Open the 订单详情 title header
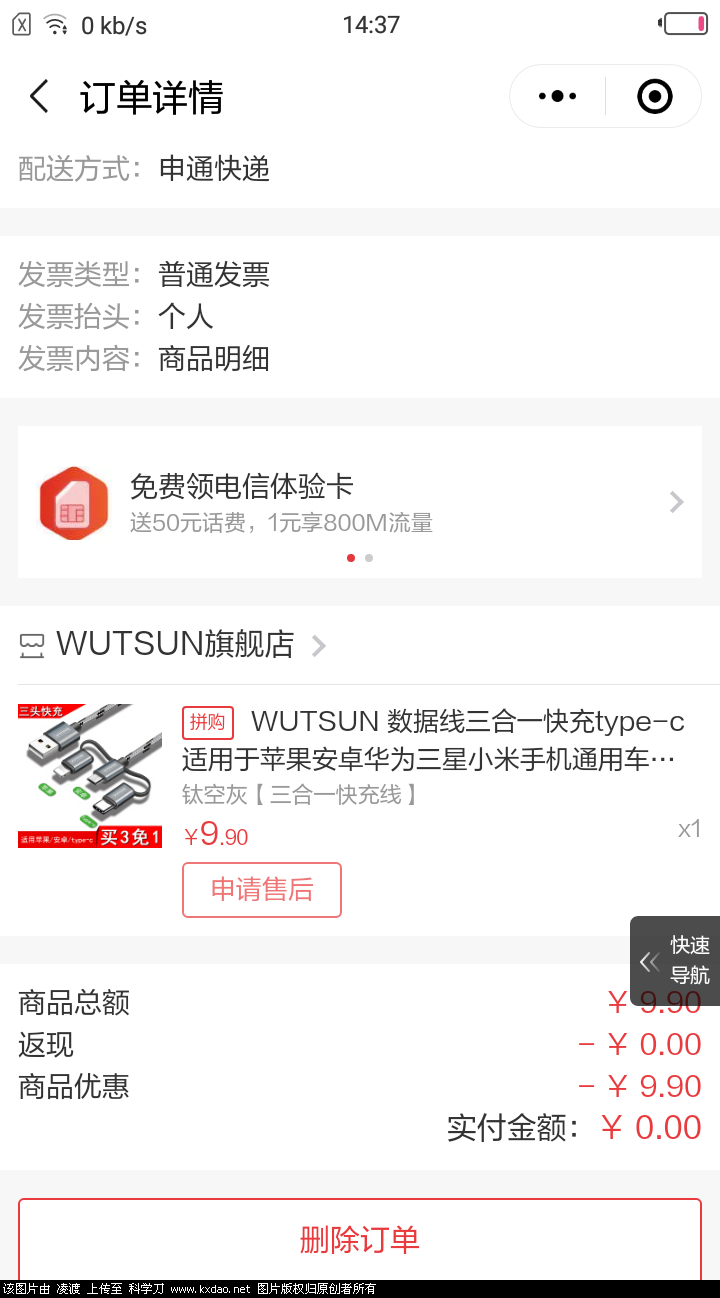Viewport: 720px width, 1298px height. [152, 96]
